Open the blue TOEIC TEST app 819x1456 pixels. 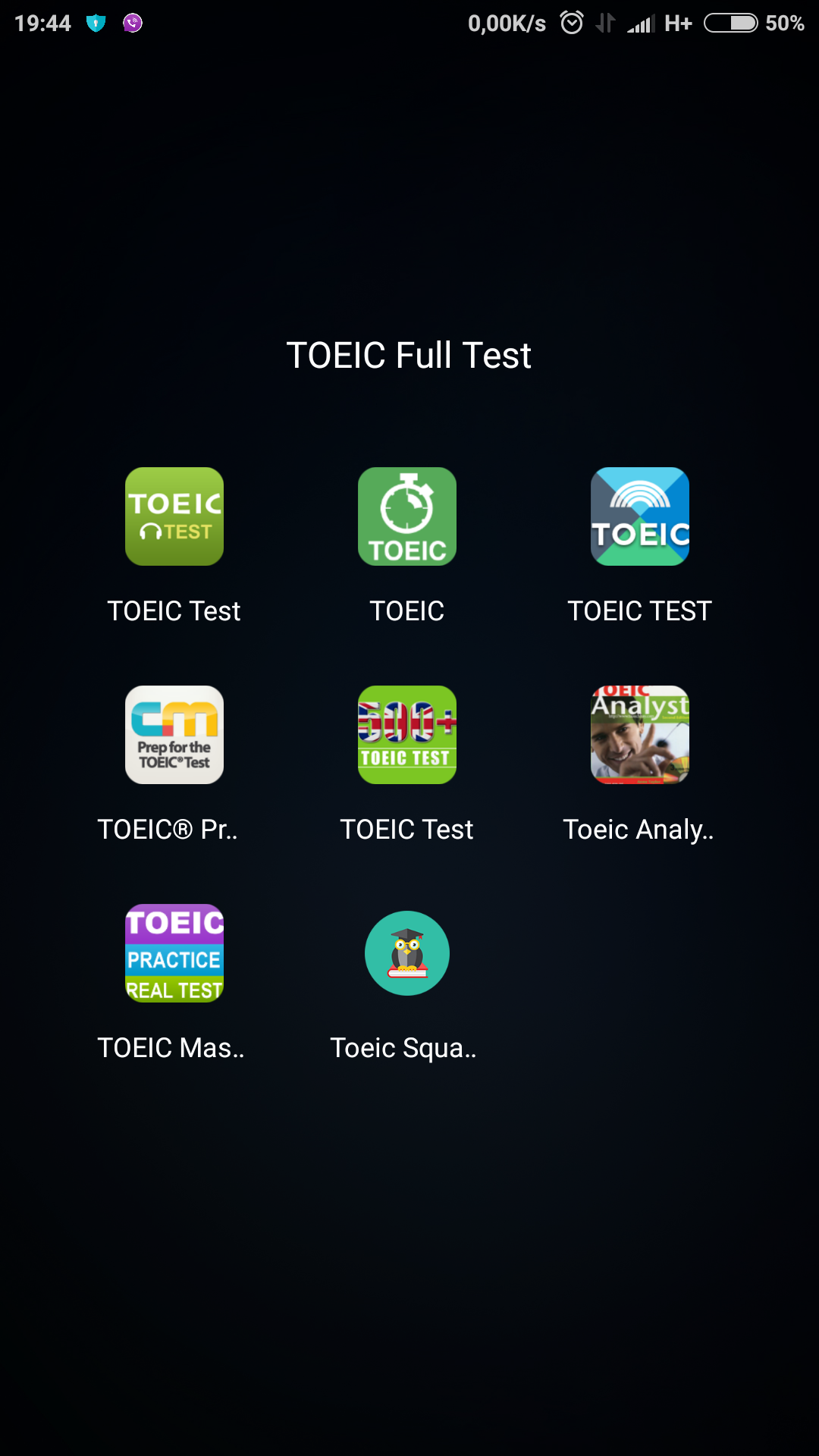pos(639,516)
